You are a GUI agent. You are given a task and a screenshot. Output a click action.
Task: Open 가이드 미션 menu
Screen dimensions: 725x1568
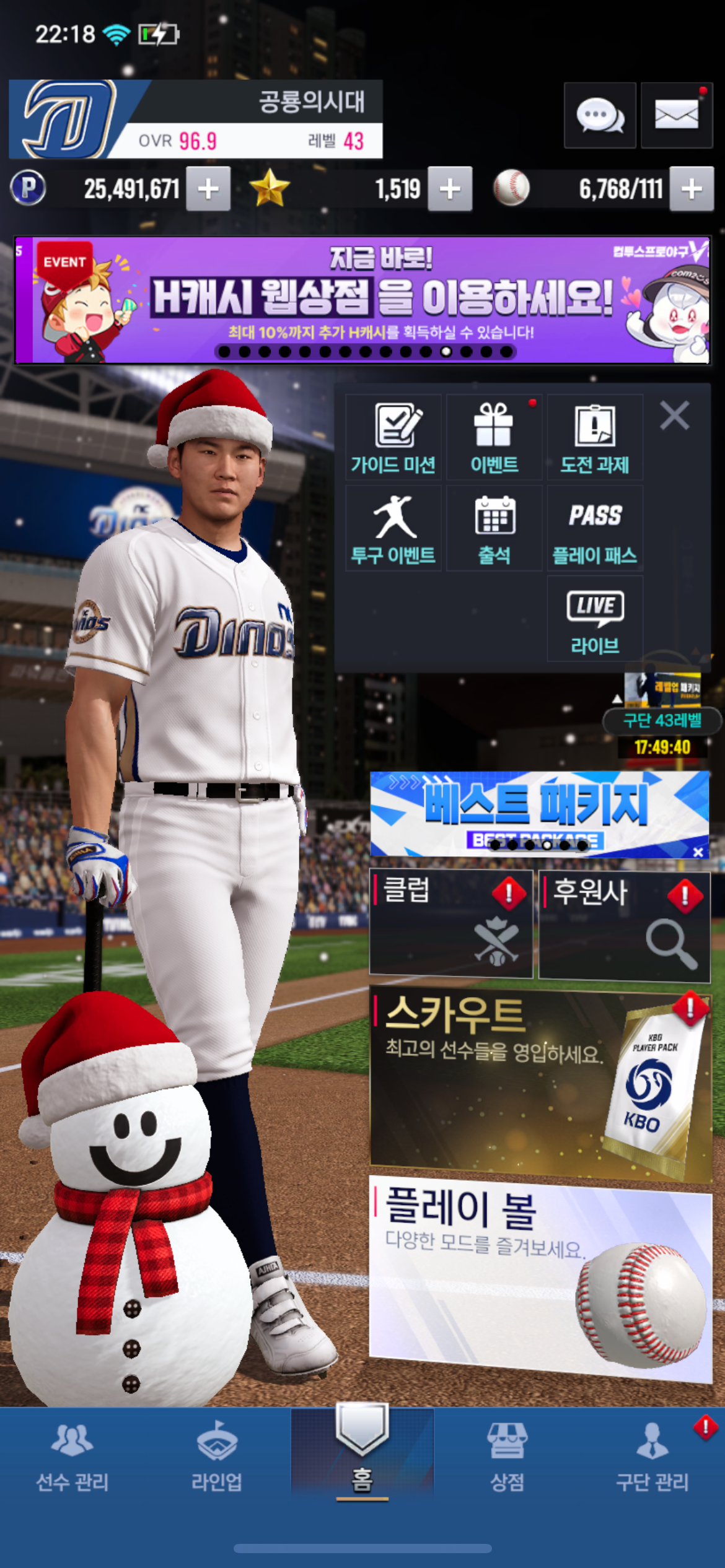pos(393,437)
